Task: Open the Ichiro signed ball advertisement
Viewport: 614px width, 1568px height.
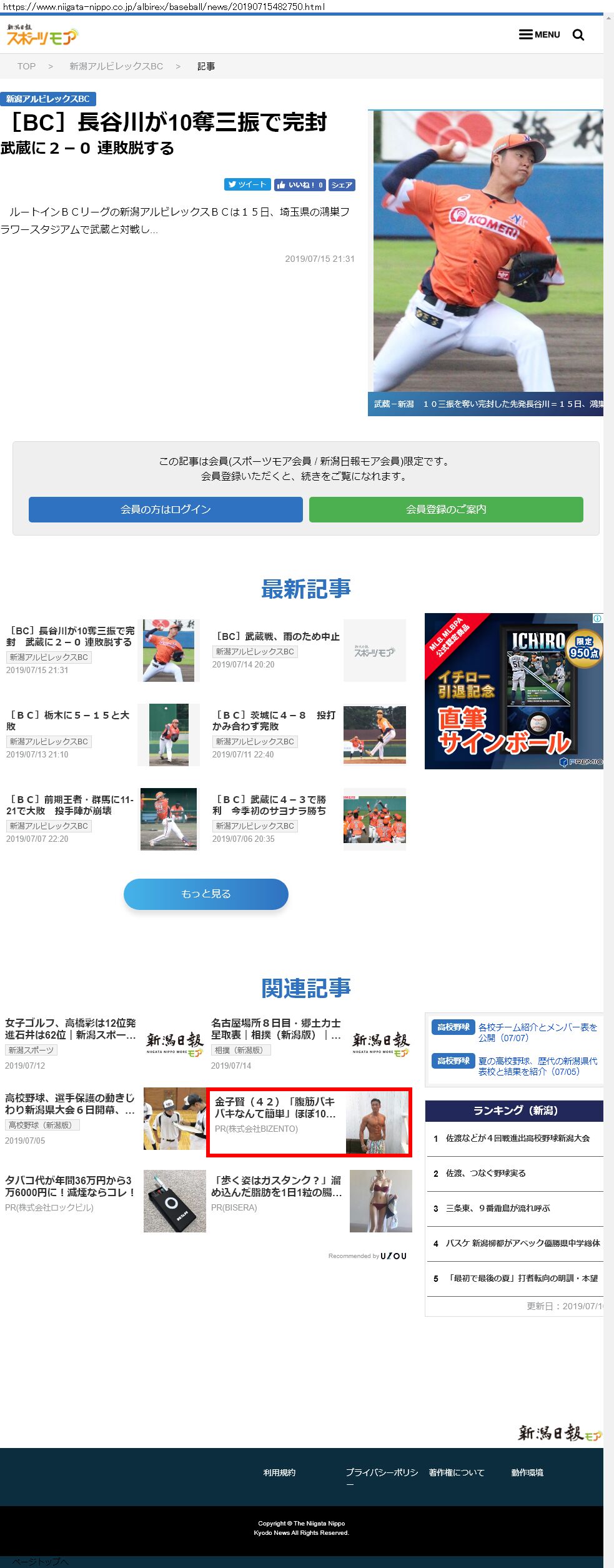Action: pos(513,691)
